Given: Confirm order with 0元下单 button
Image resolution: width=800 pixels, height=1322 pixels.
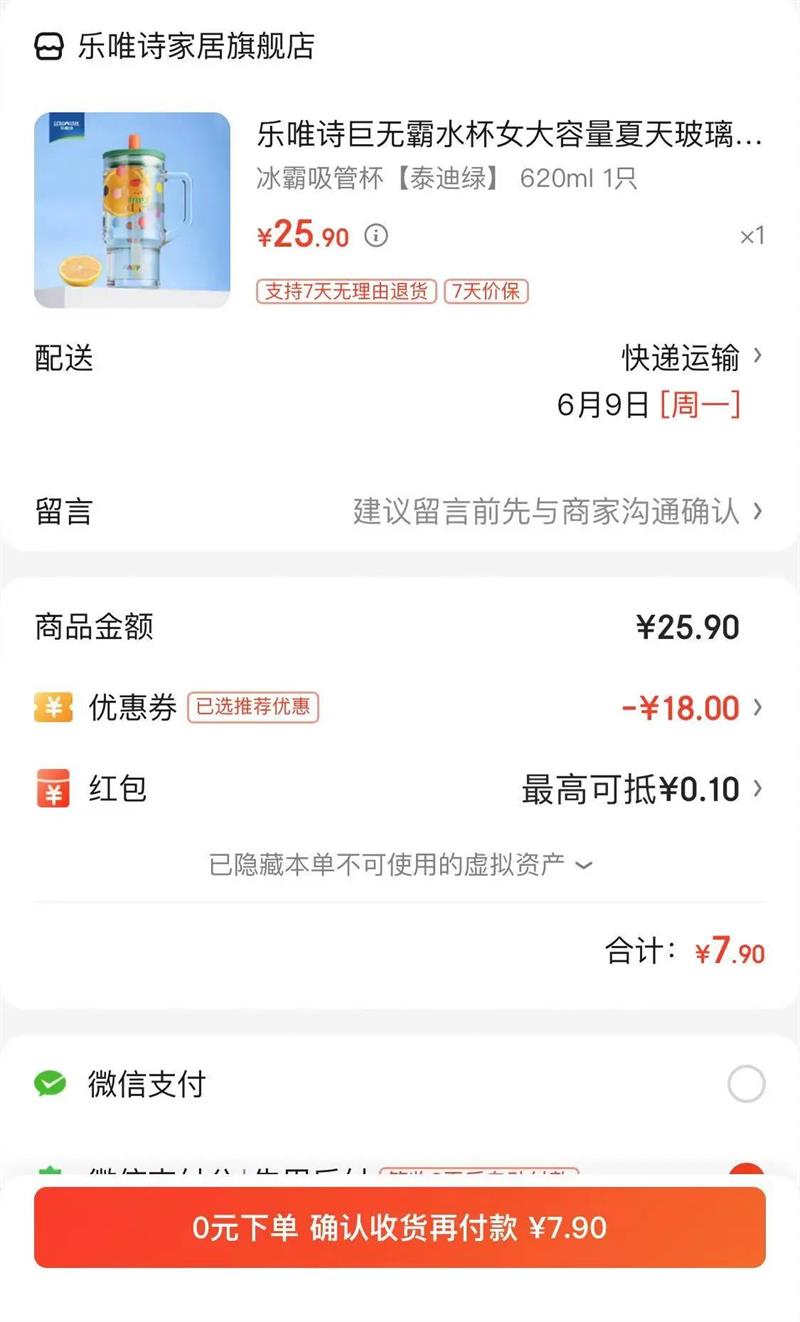Looking at the screenshot, I should pyautogui.click(x=400, y=1227).
